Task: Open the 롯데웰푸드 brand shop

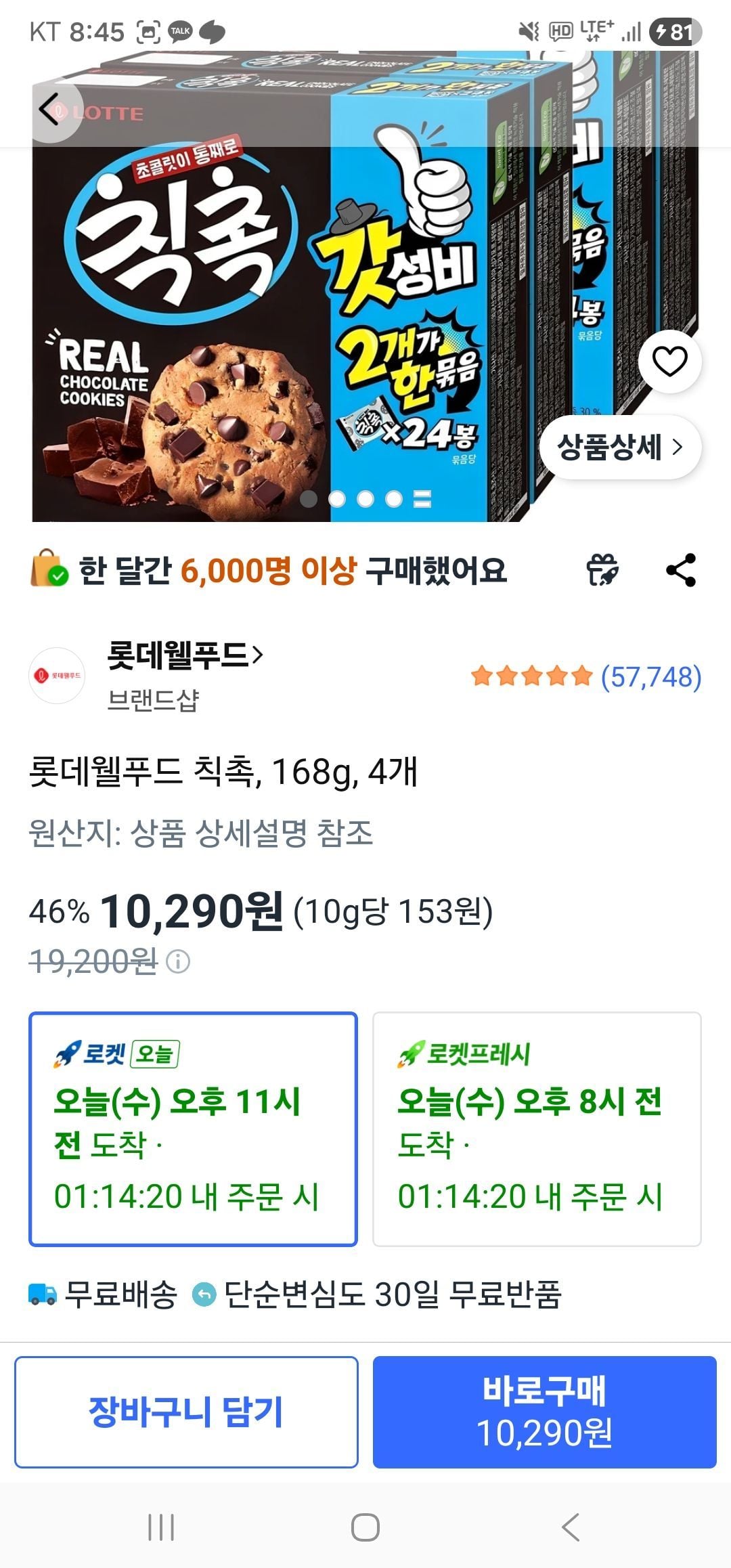Action: pyautogui.click(x=184, y=655)
